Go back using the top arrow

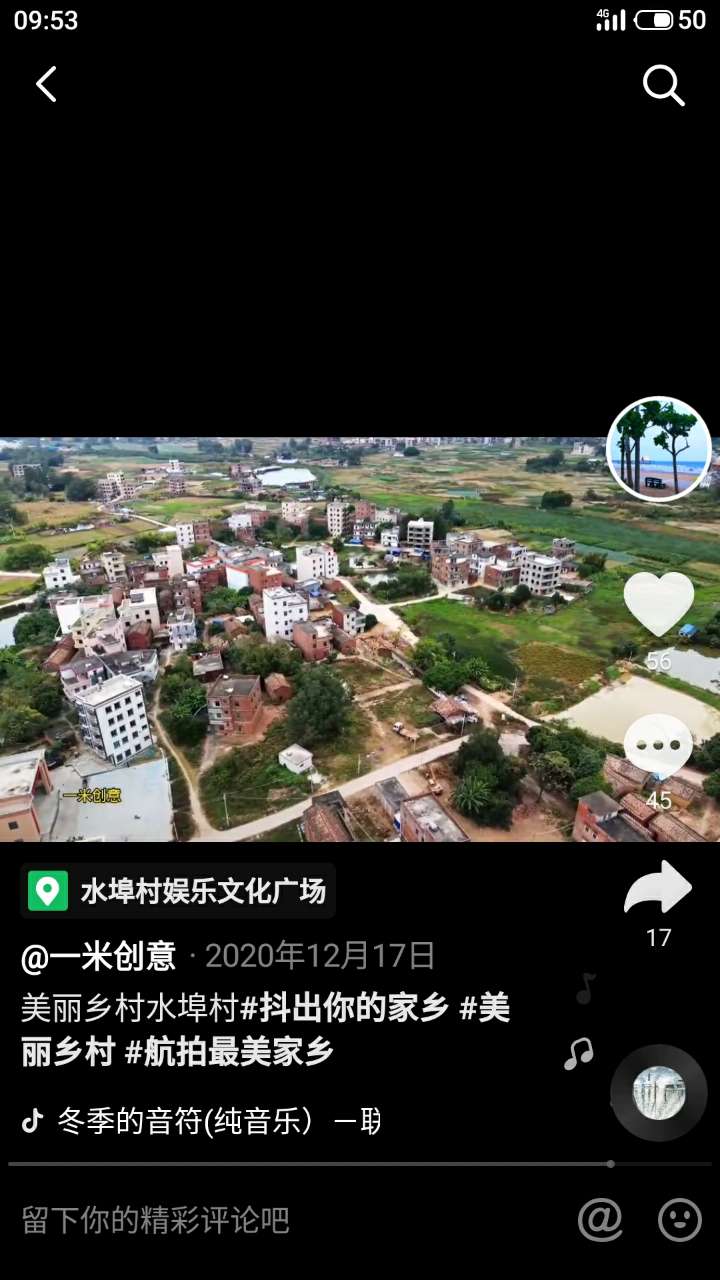pyautogui.click(x=46, y=85)
